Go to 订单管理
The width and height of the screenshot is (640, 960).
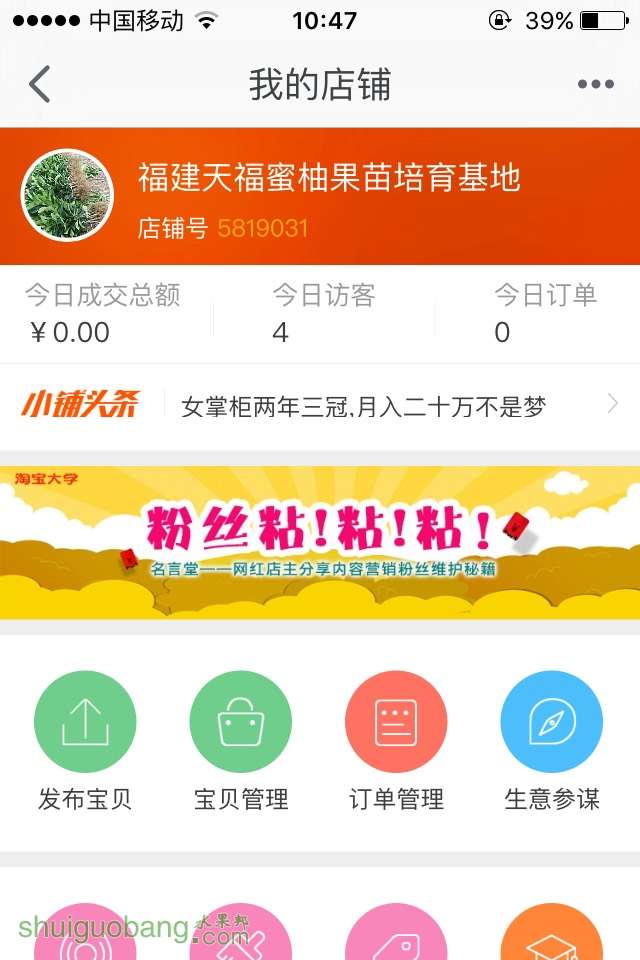[x=396, y=740]
